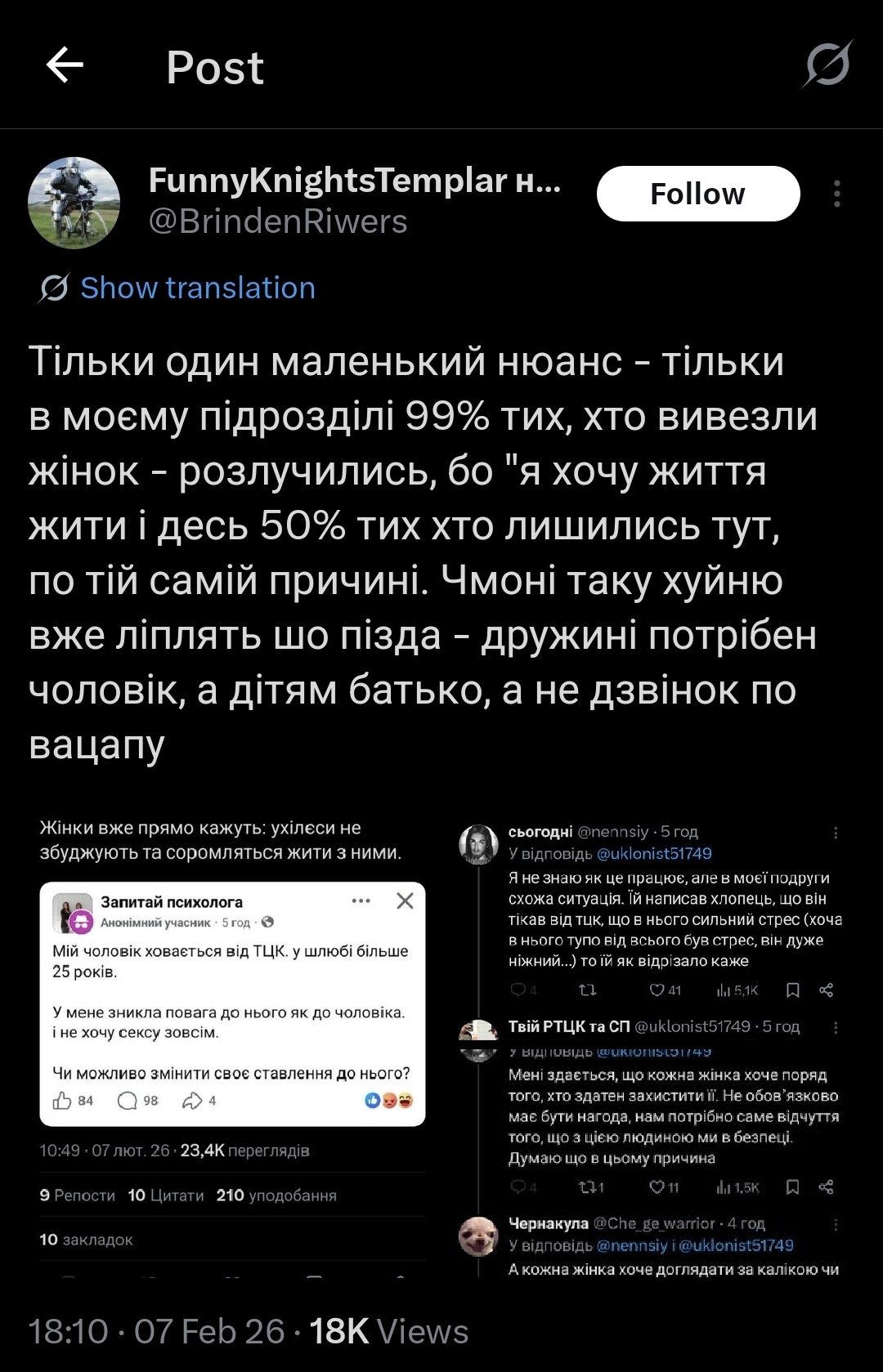Go back with the arrow icon

pyautogui.click(x=65, y=65)
